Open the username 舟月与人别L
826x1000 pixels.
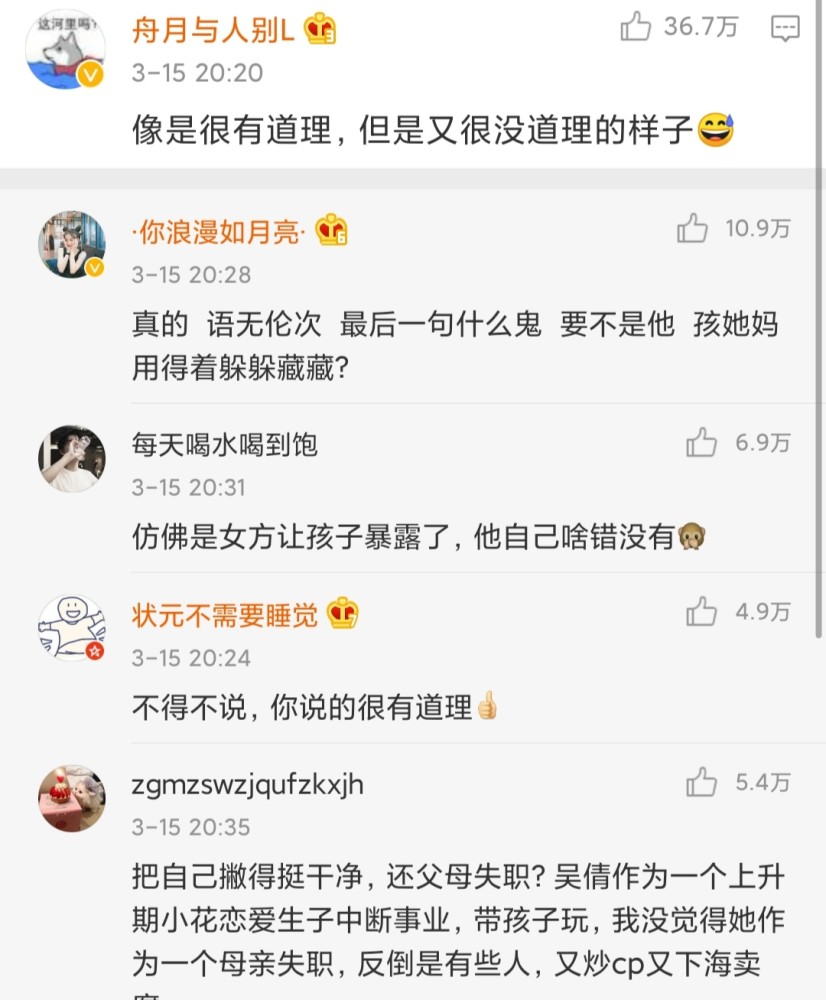pyautogui.click(x=213, y=30)
